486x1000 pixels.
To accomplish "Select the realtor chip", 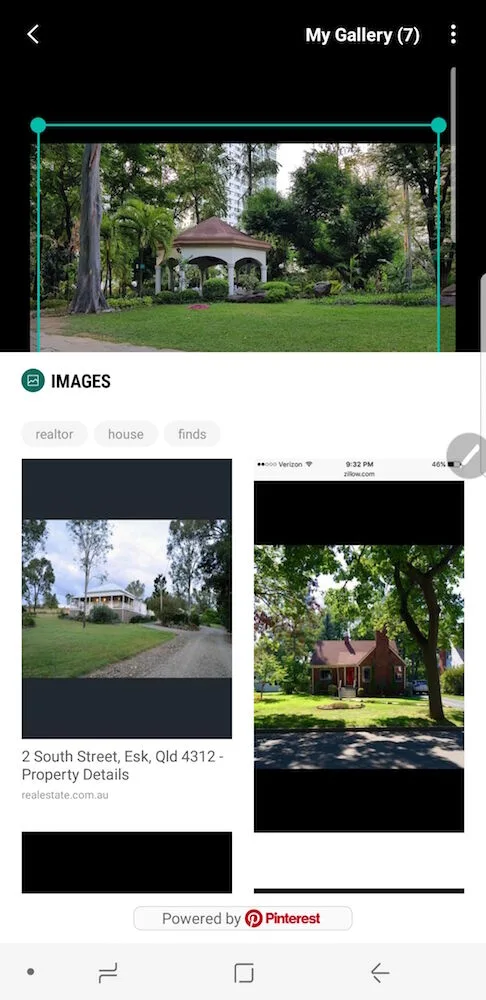I will (x=54, y=434).
